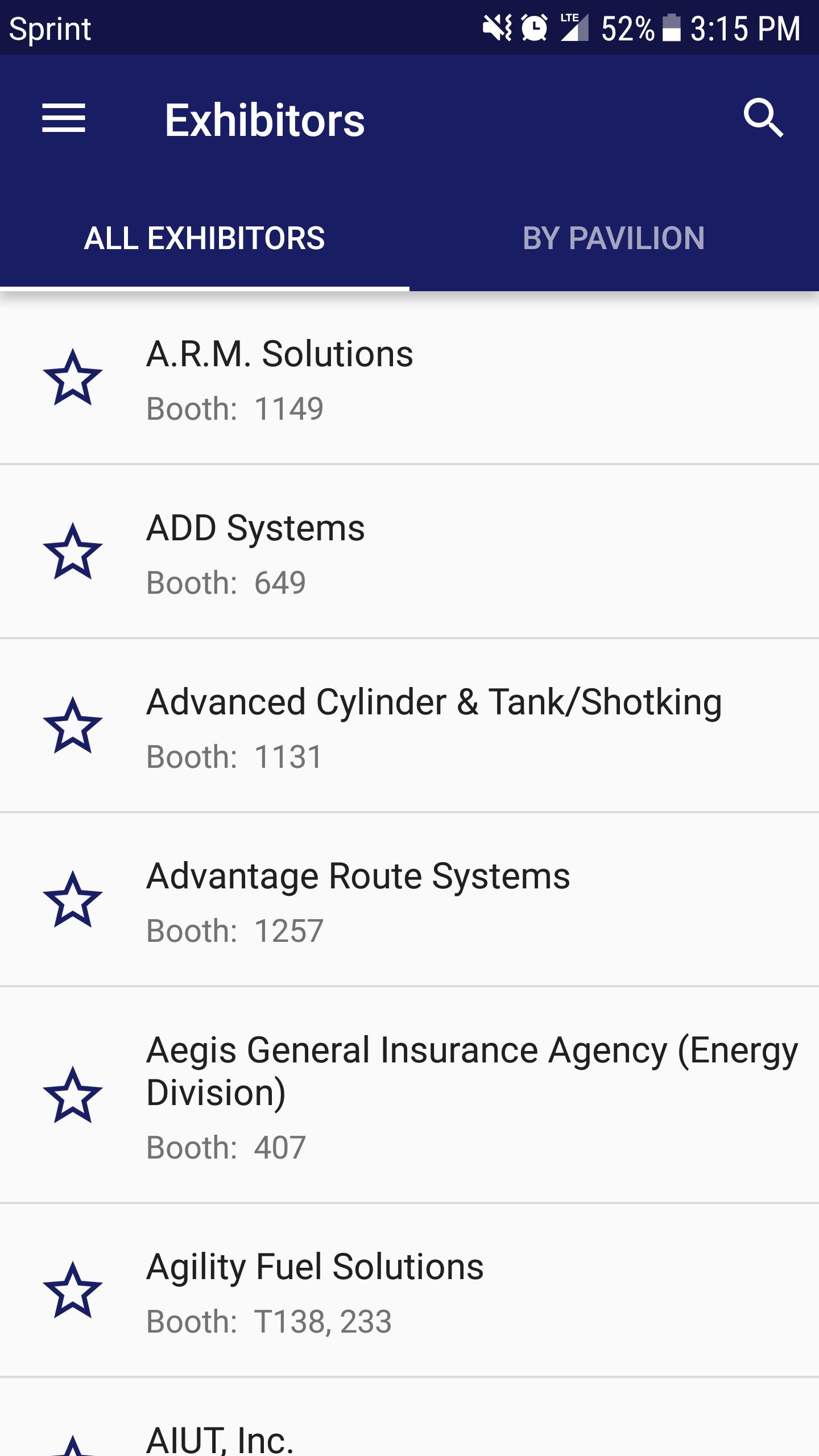Switch to the By Pavilion tab
The height and width of the screenshot is (1456, 819).
(x=614, y=238)
